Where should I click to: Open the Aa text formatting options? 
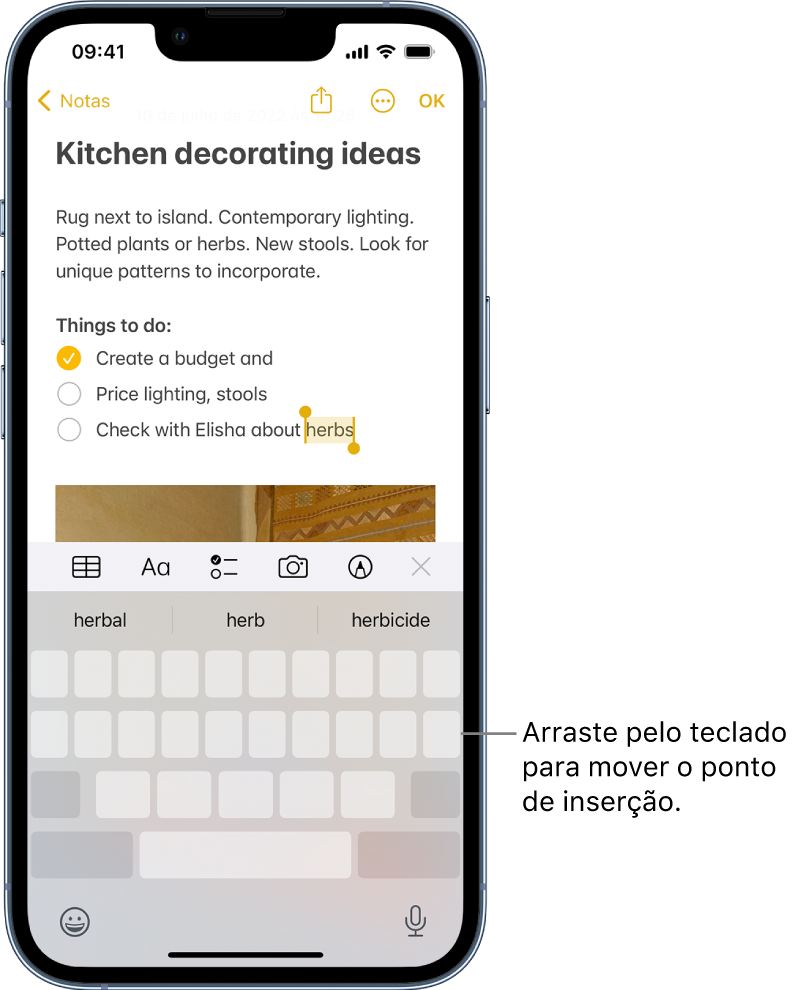[x=155, y=567]
